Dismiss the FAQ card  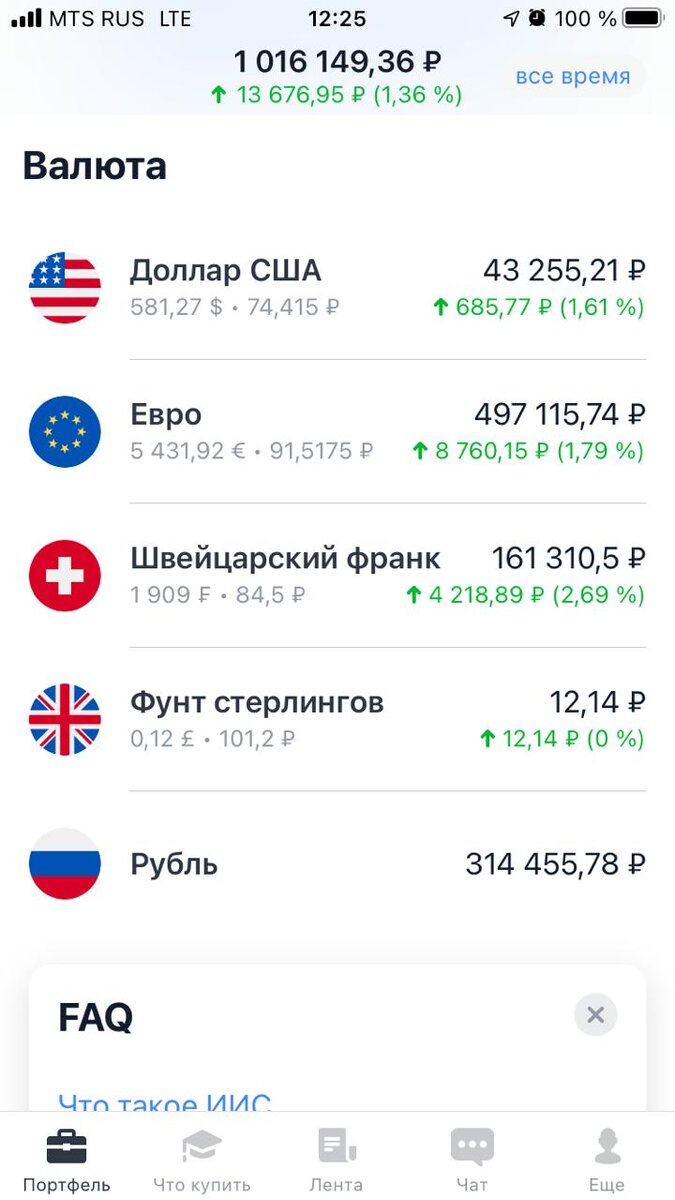coord(595,1016)
